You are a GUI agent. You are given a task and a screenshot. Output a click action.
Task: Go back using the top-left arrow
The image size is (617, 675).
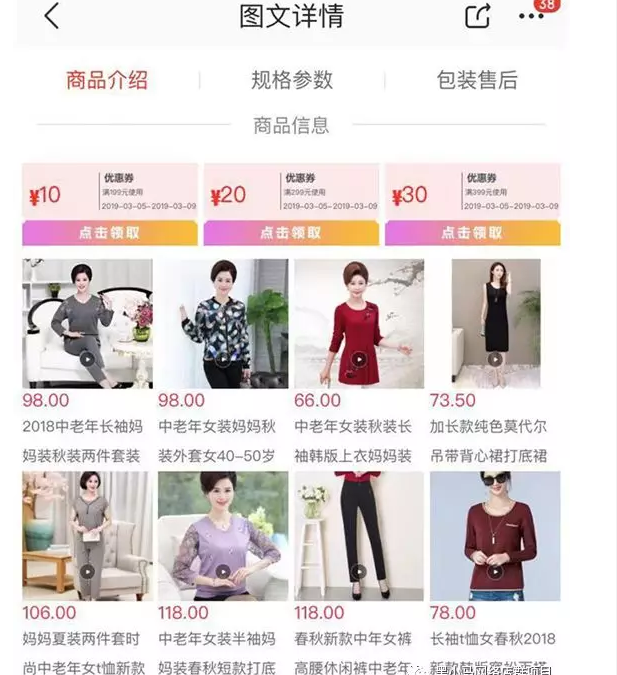[x=52, y=16]
